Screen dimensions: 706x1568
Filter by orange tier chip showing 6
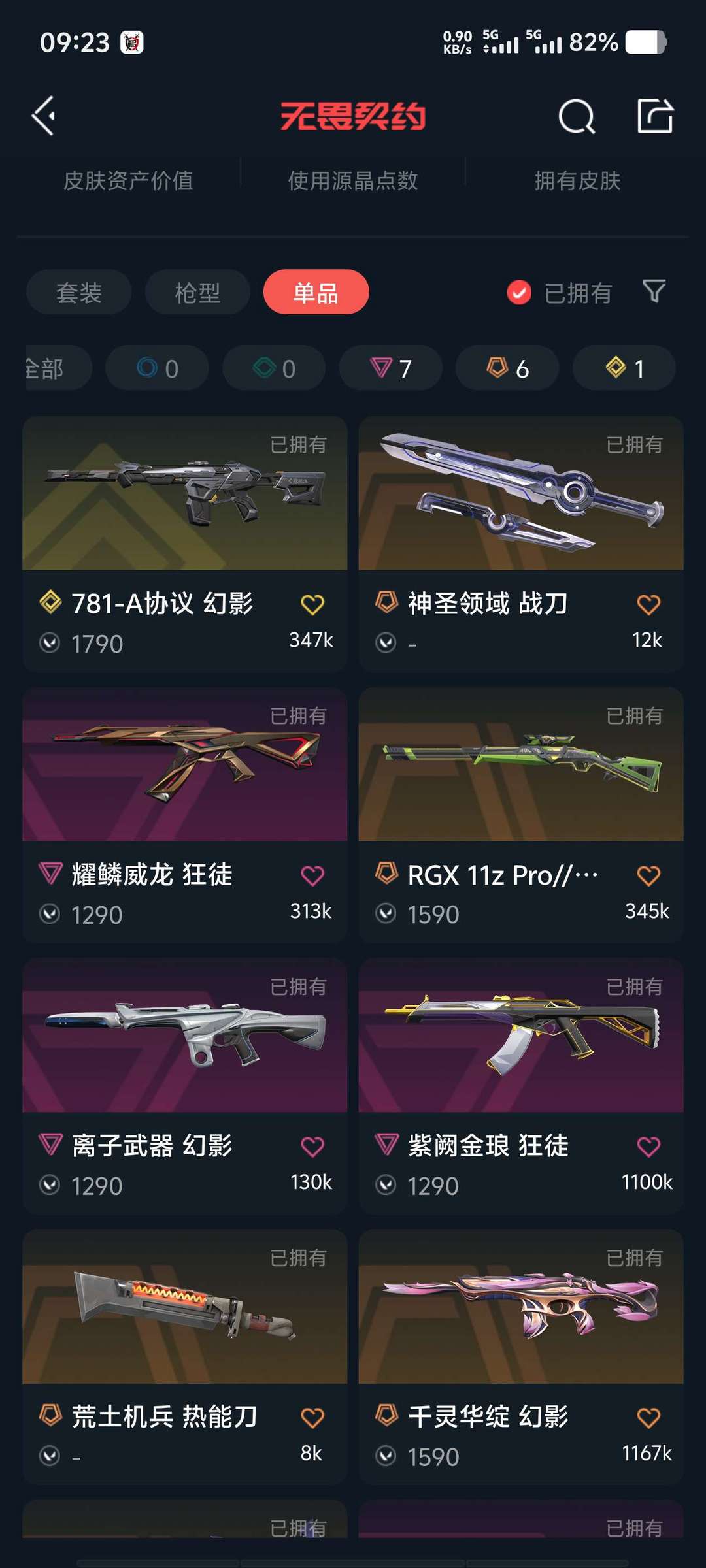(x=507, y=368)
